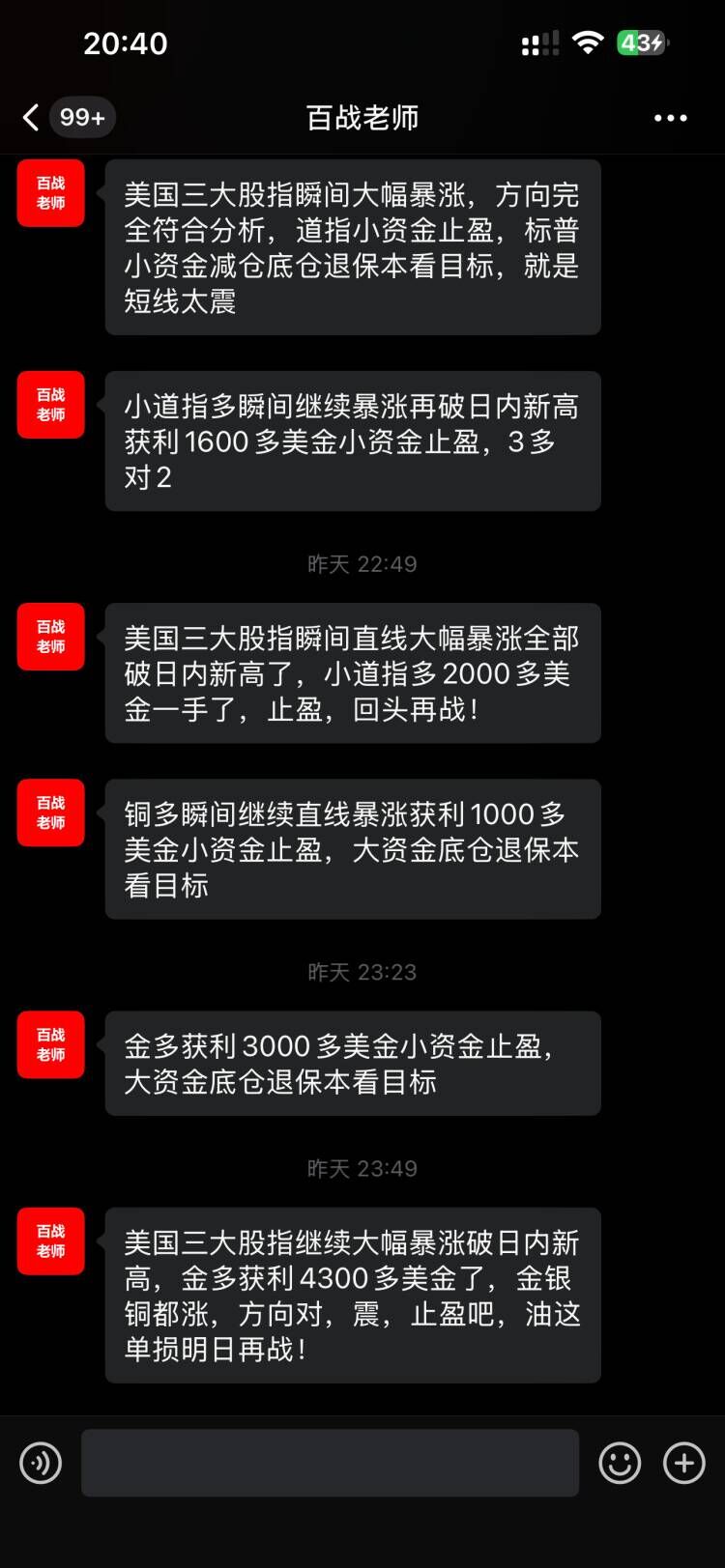Tap the battery indicator showing 43%
The height and width of the screenshot is (1568, 725).
(x=639, y=42)
